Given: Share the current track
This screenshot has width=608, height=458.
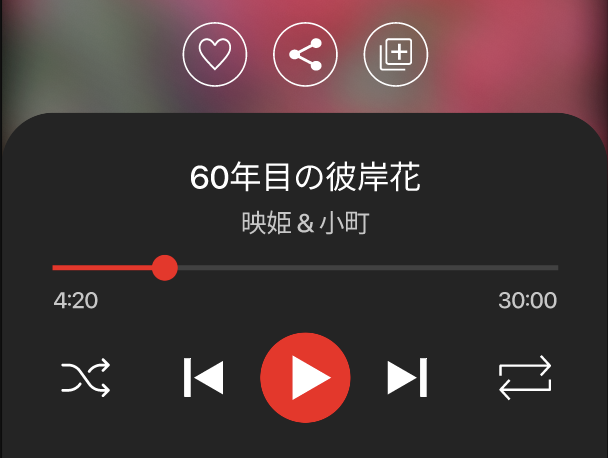Looking at the screenshot, I should (x=305, y=55).
